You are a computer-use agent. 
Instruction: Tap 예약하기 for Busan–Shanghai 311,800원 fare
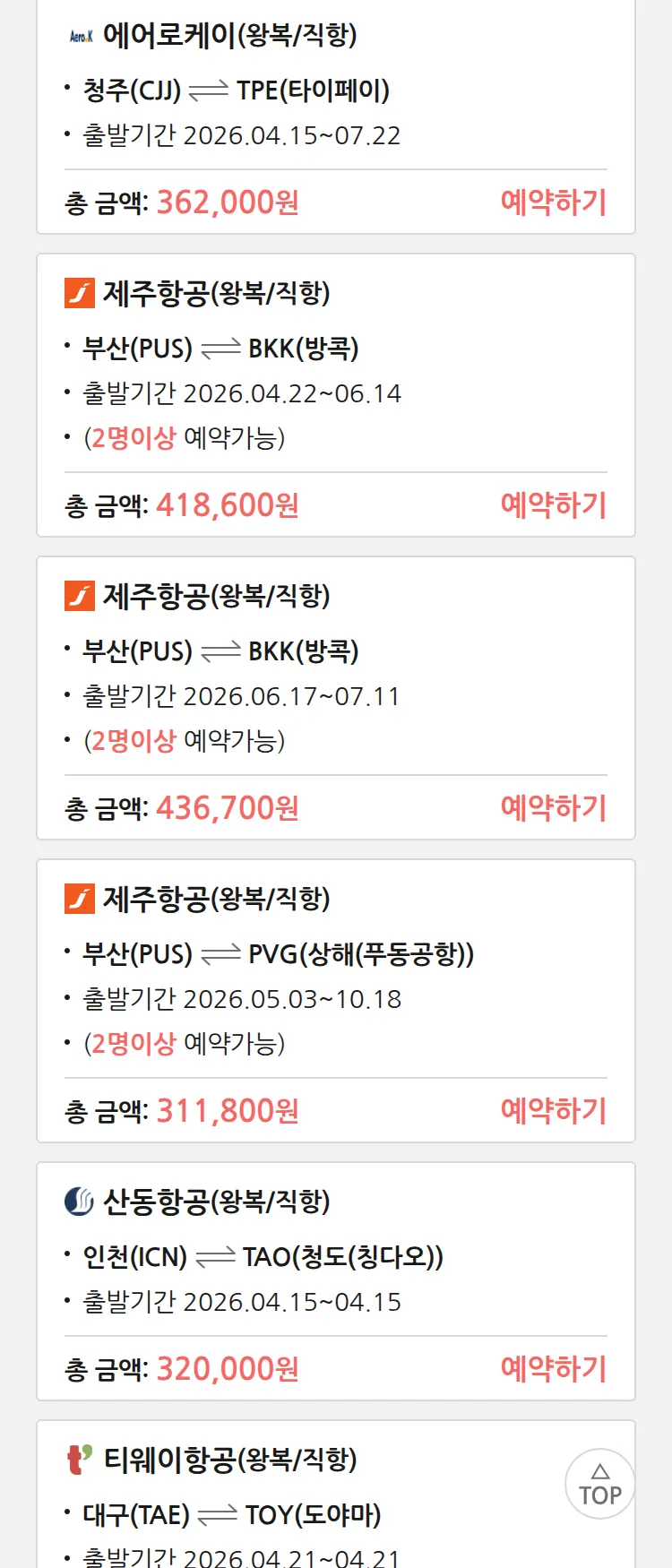[x=553, y=1111]
